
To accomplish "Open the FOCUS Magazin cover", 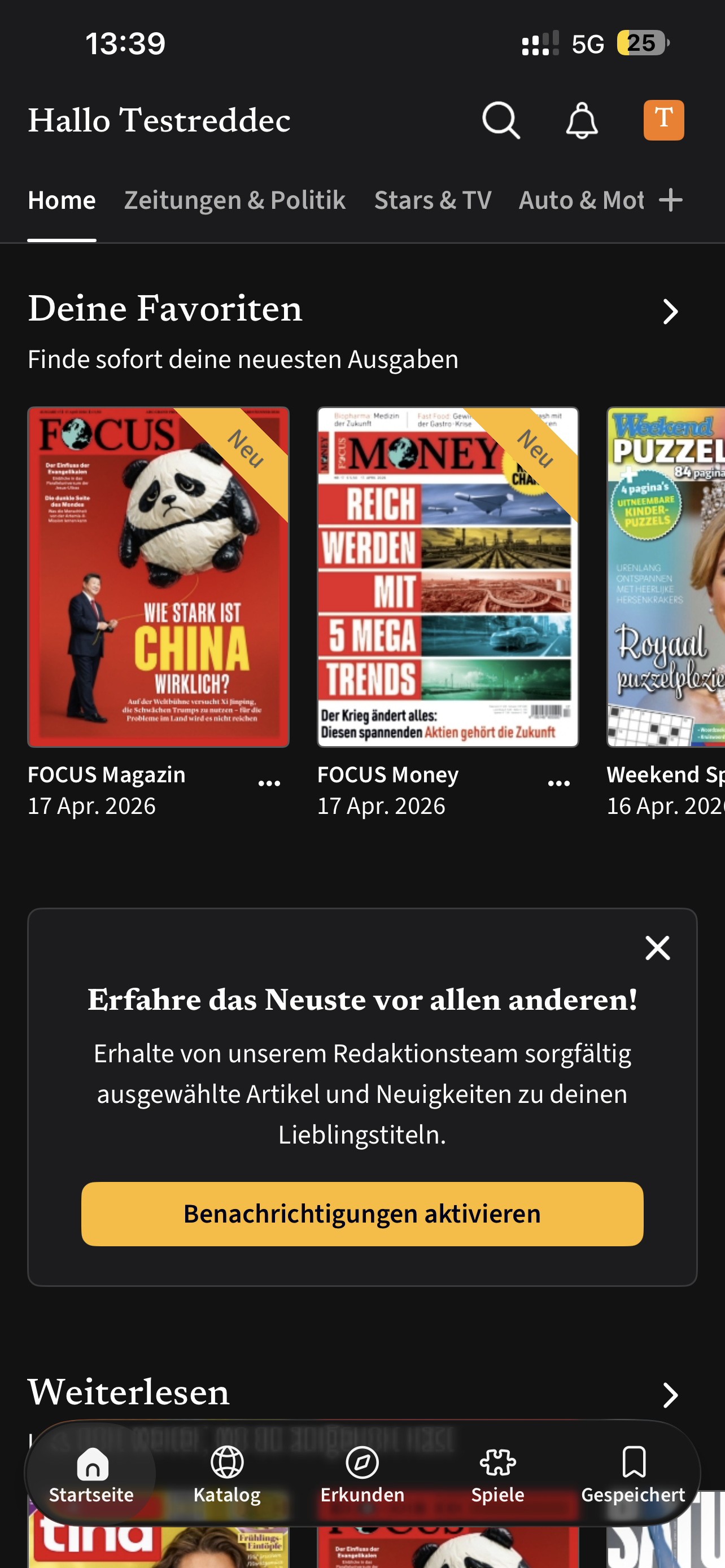I will click(x=158, y=577).
